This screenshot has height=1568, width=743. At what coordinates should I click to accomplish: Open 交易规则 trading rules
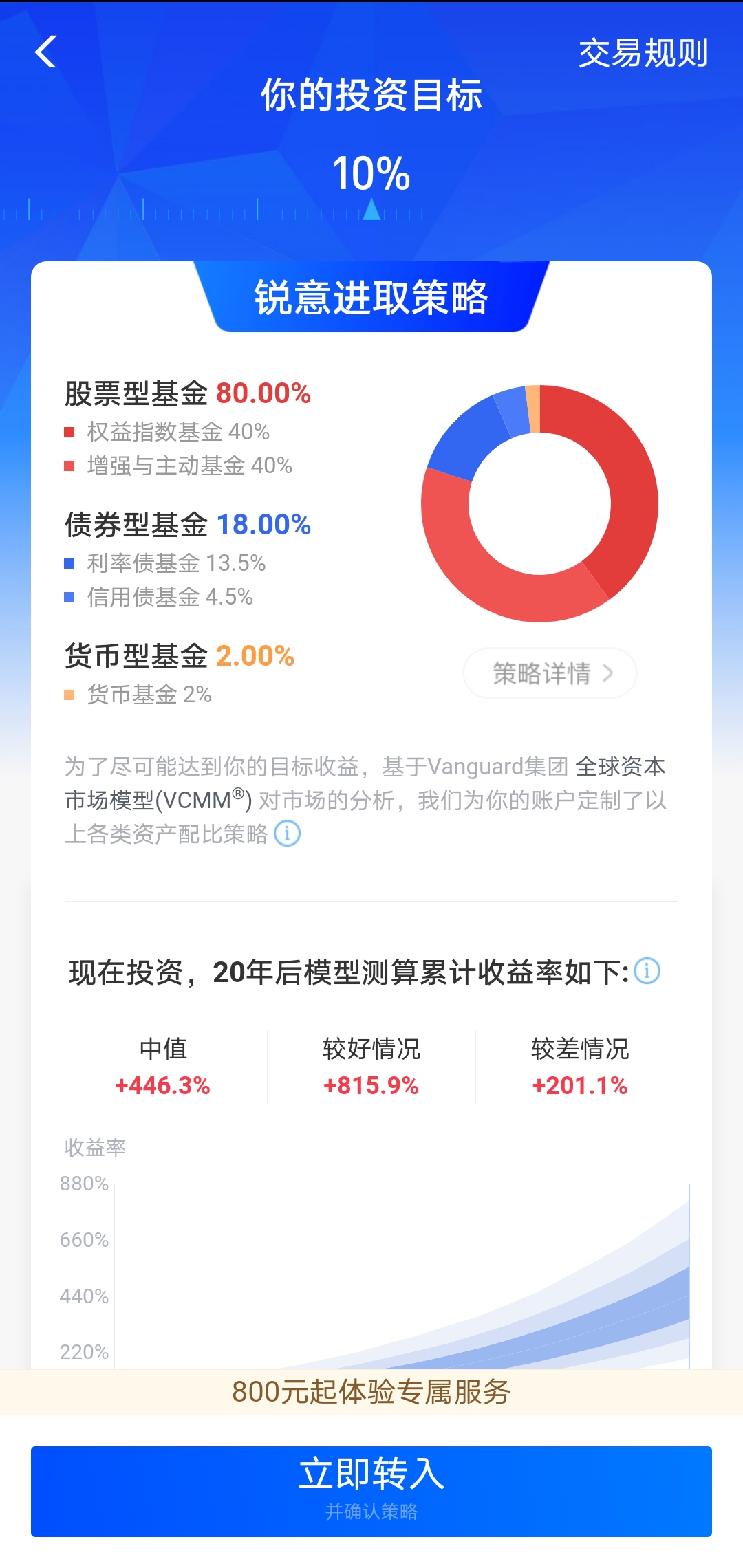[x=643, y=53]
